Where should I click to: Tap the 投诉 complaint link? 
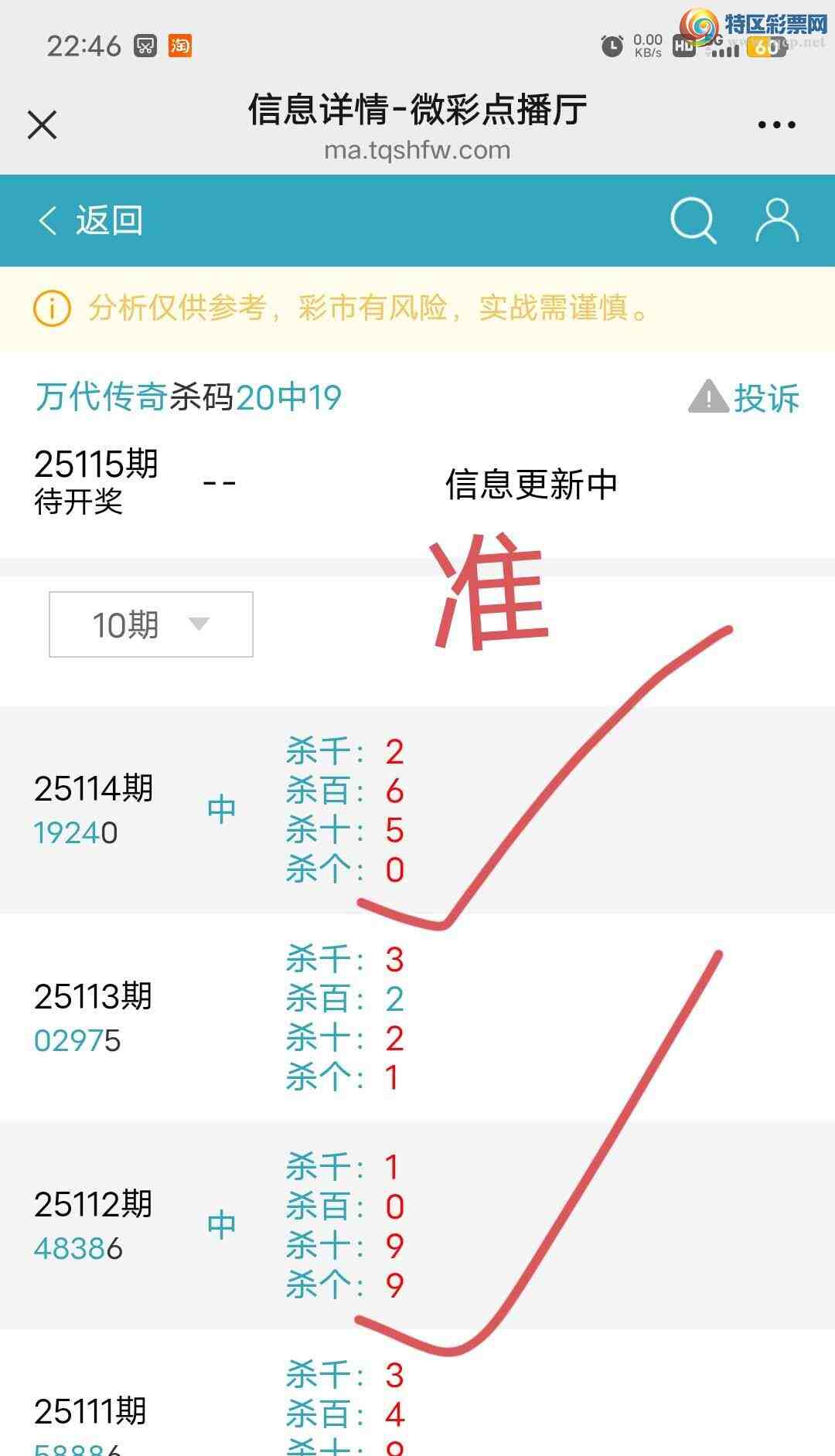(768, 396)
